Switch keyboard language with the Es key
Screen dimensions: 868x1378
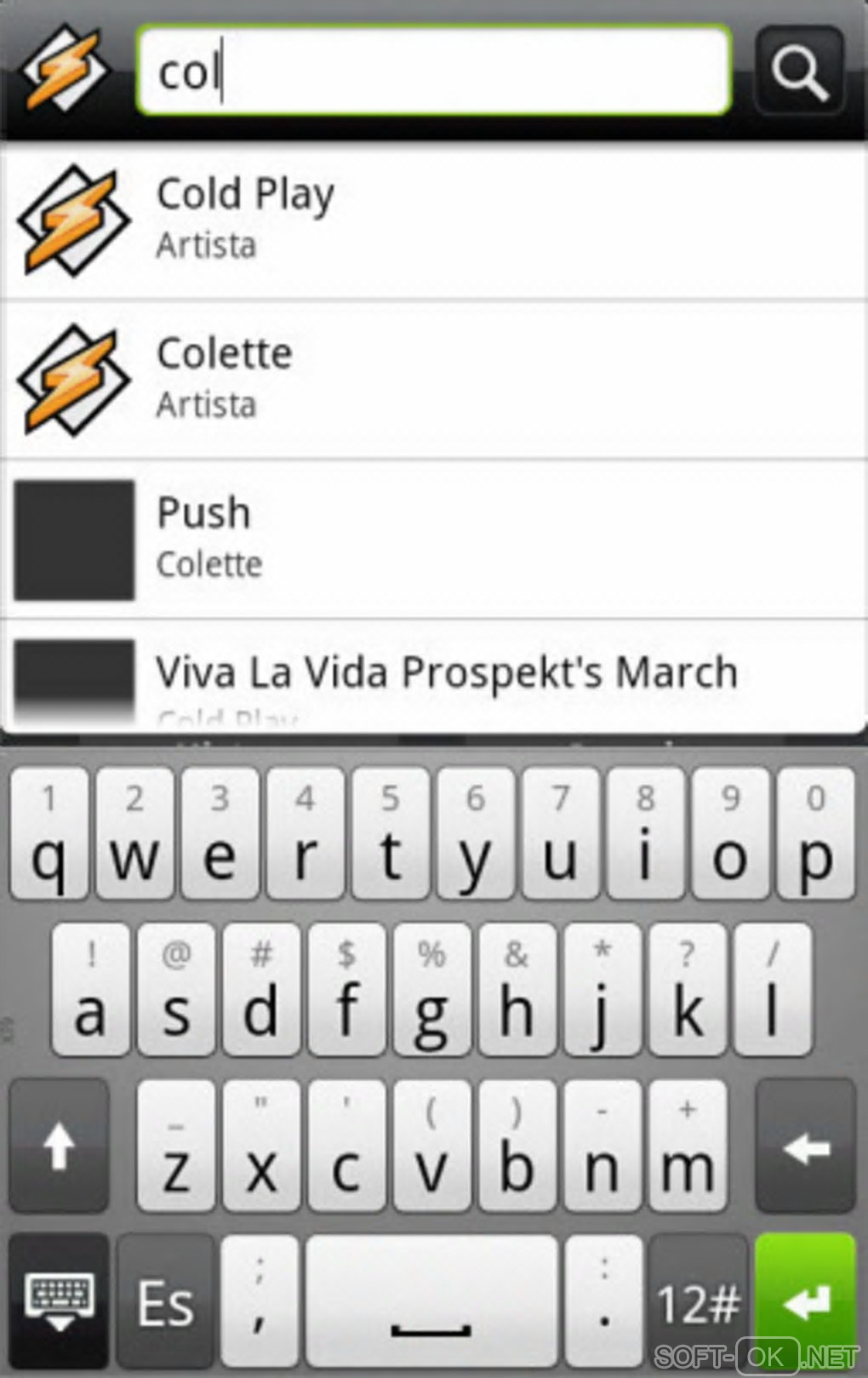pyautogui.click(x=166, y=1301)
